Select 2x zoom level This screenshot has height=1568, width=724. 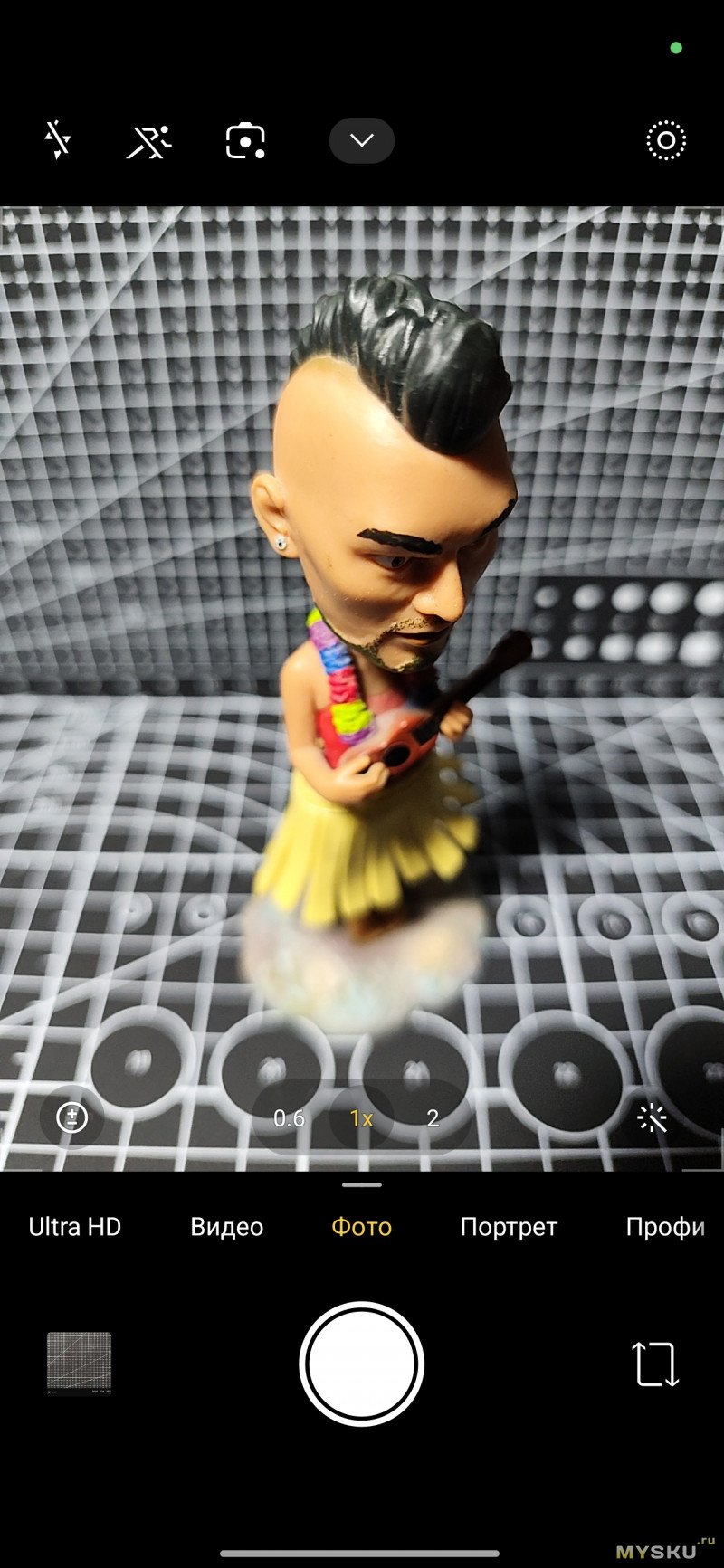(433, 1119)
